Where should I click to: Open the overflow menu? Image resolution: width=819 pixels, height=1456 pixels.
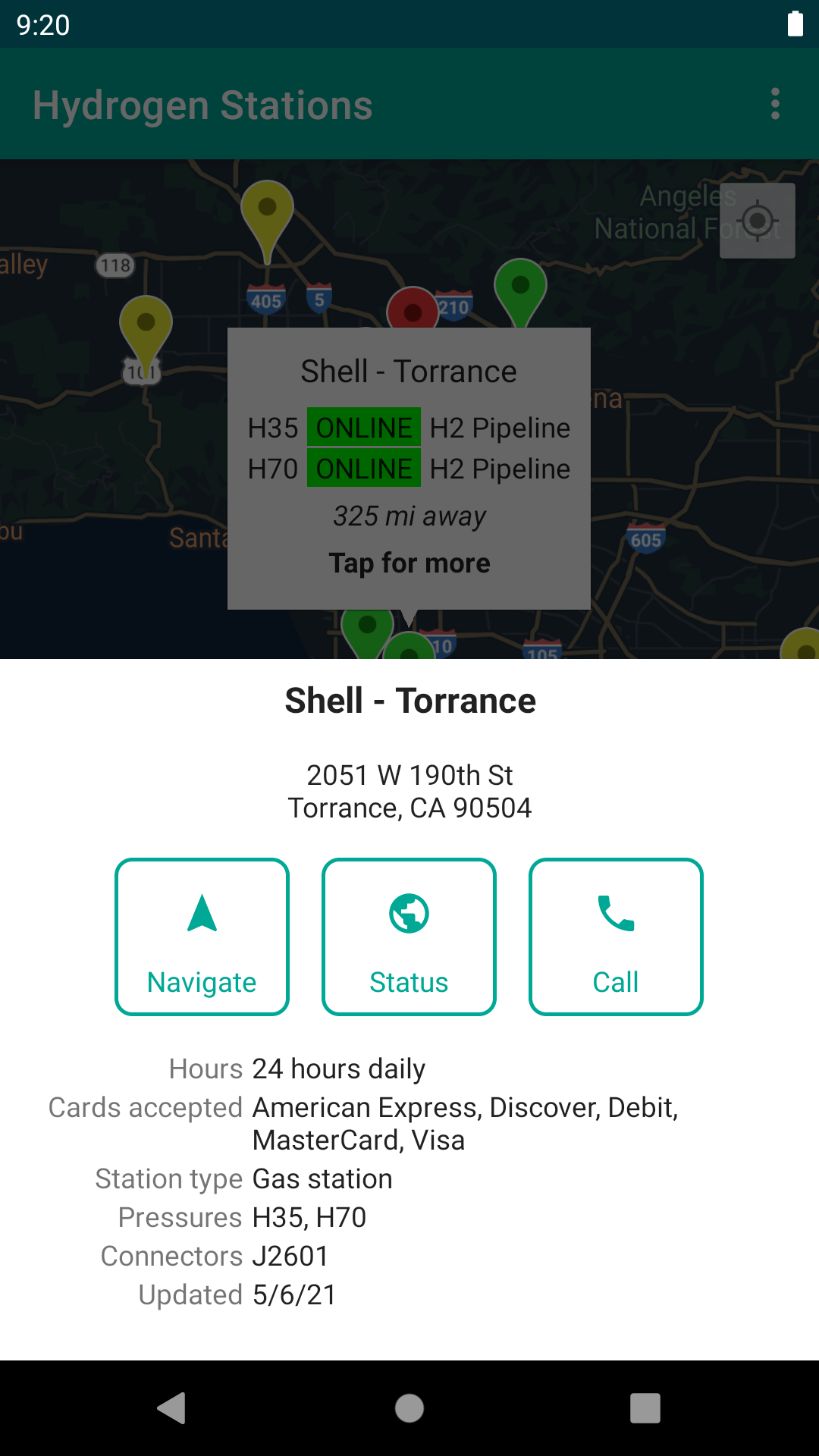point(775,104)
